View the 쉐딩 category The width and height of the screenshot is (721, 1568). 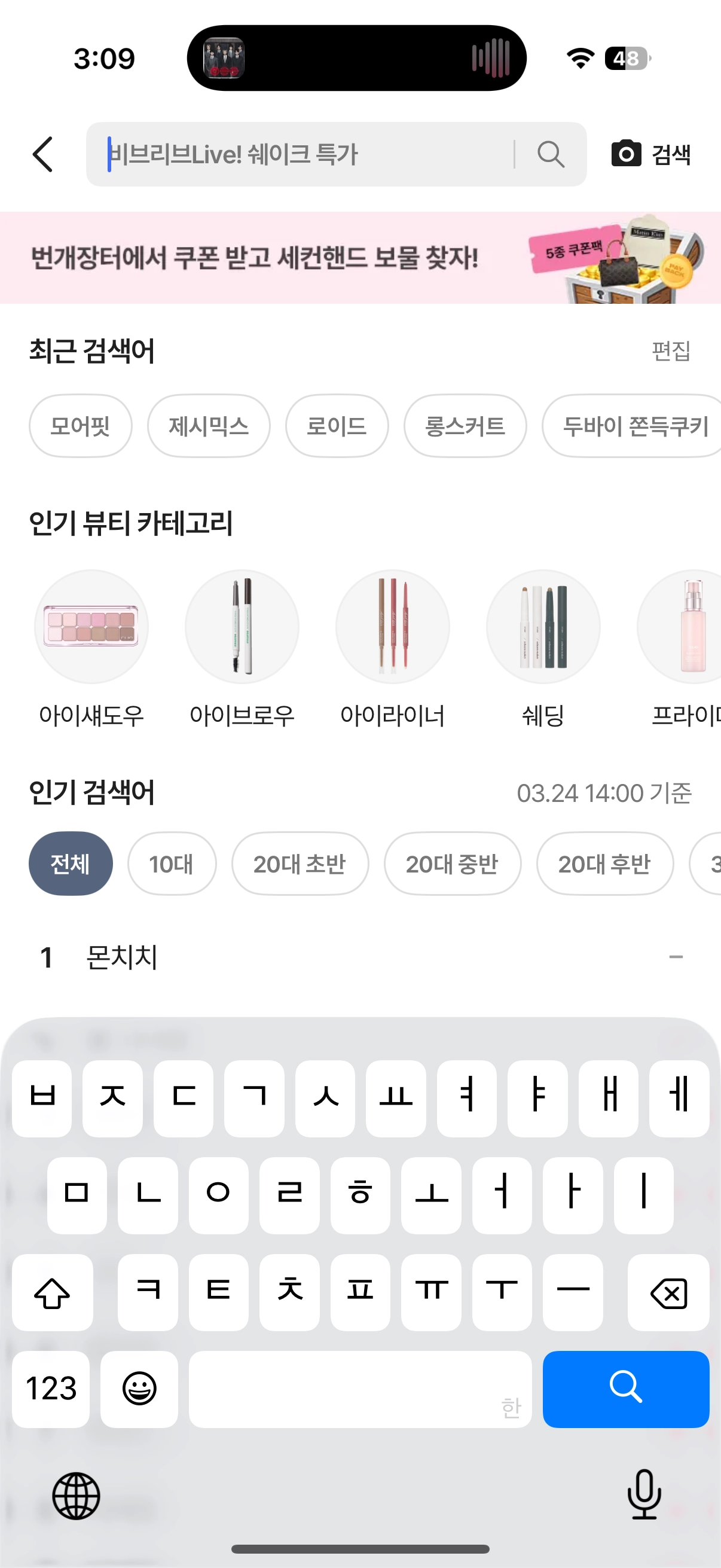click(x=543, y=627)
